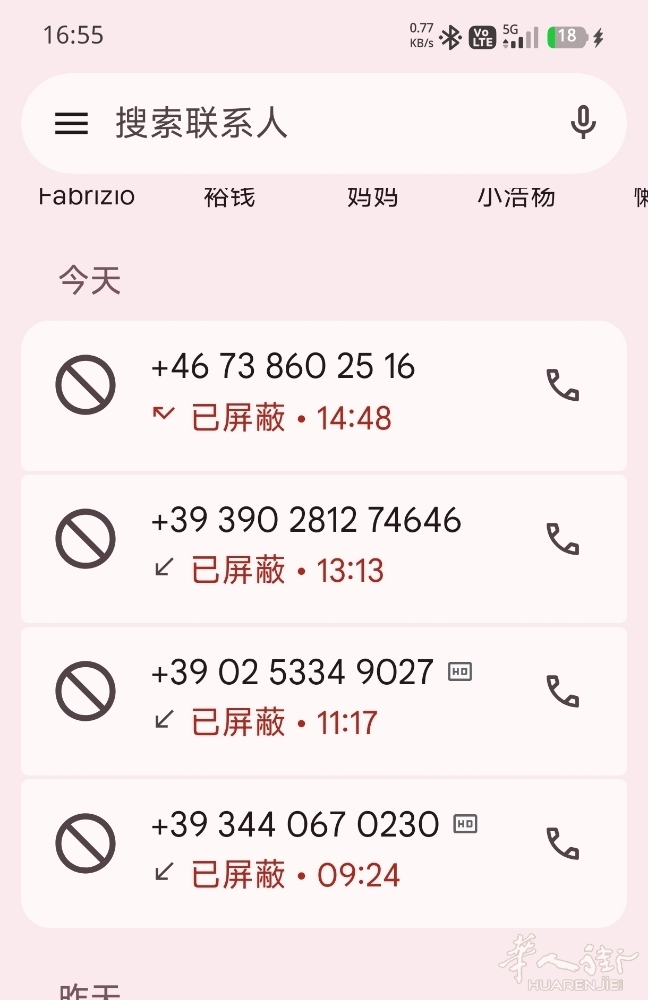
Task: Call back +39 390 2812 74646
Action: 562,539
